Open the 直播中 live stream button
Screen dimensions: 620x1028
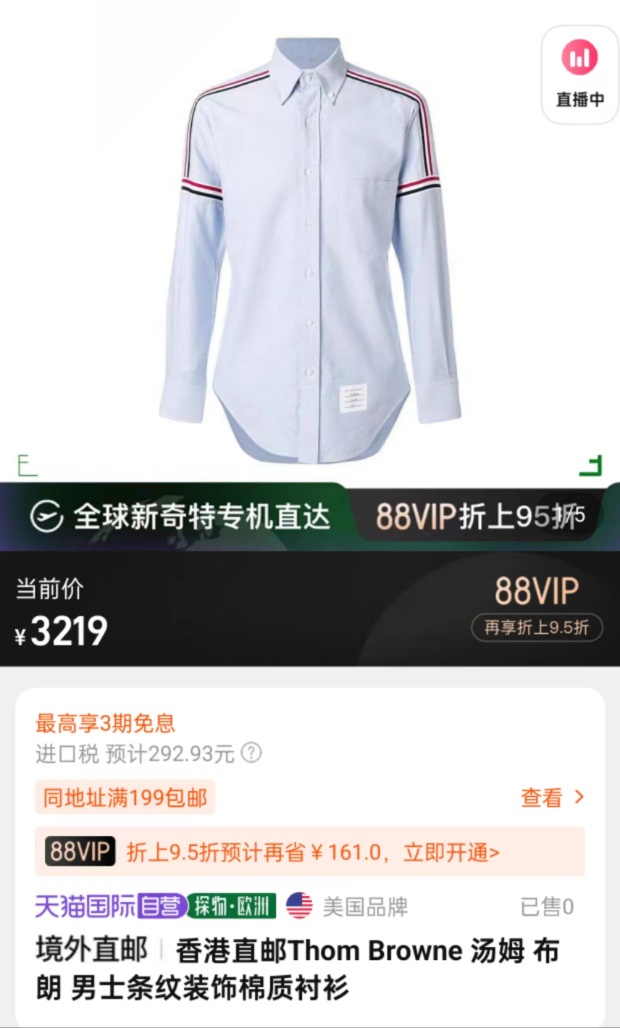(580, 74)
